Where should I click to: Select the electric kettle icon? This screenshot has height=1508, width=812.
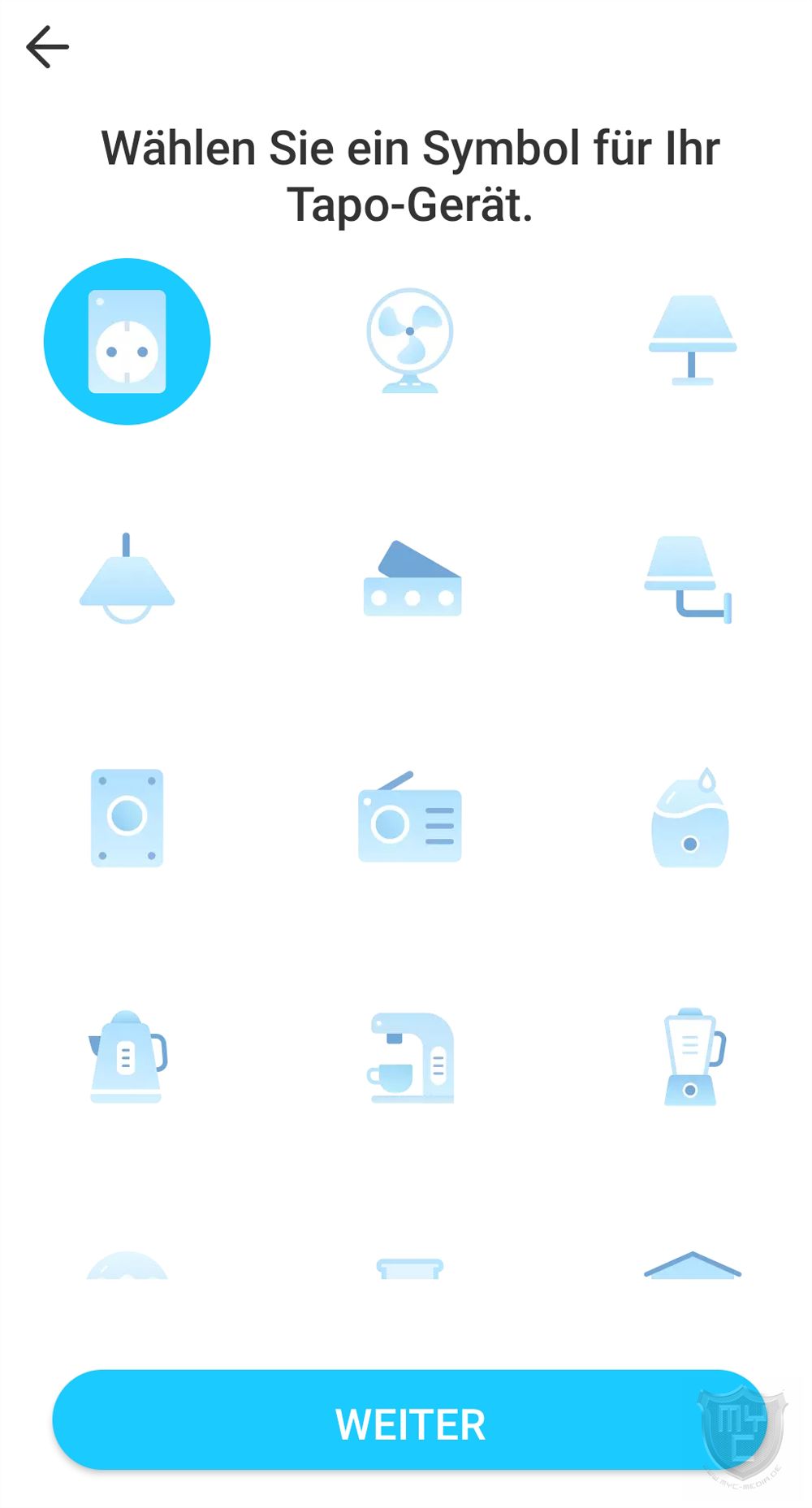point(127,1056)
